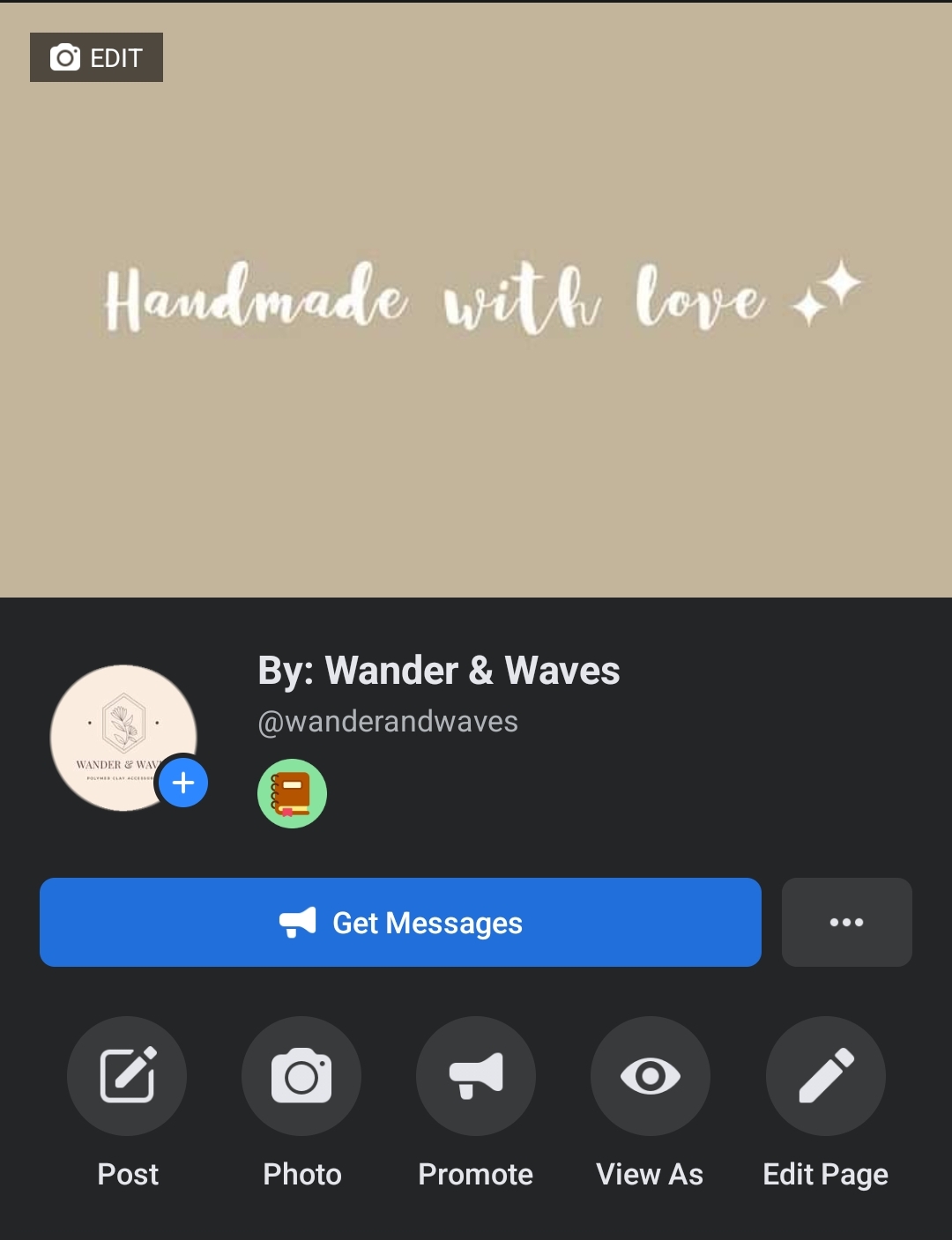Tap EDIT to change cover photo

[96, 57]
